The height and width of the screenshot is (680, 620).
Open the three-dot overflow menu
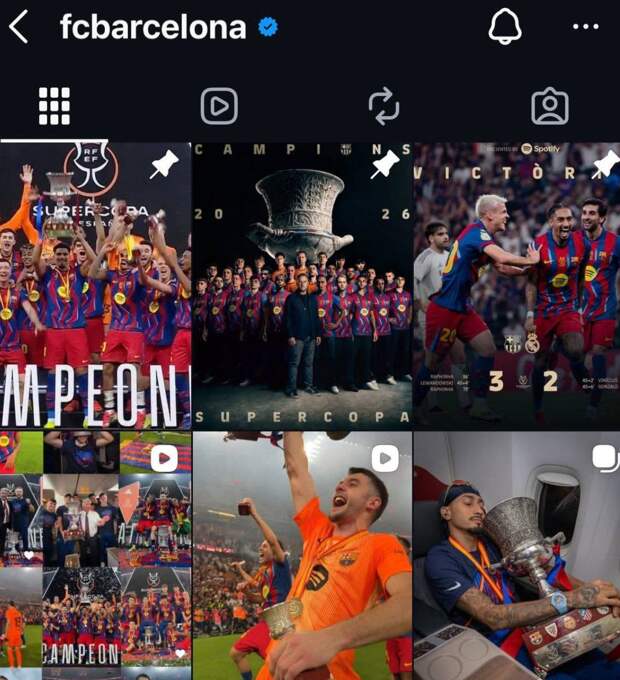[x=586, y=27]
